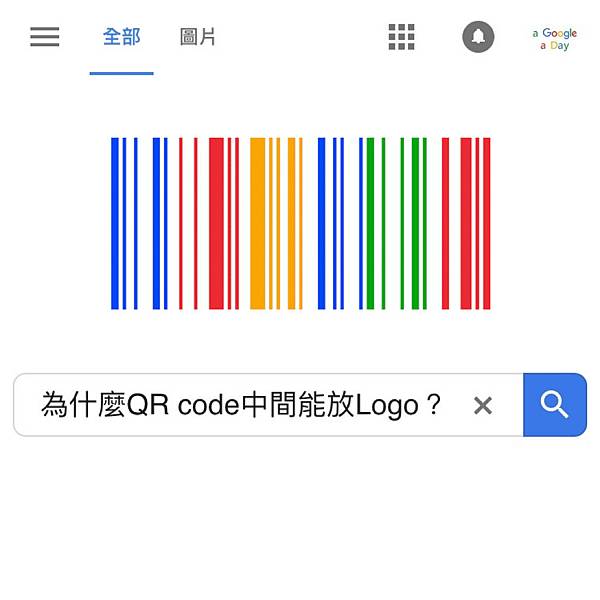Switch to the 全部 tab

(x=122, y=37)
